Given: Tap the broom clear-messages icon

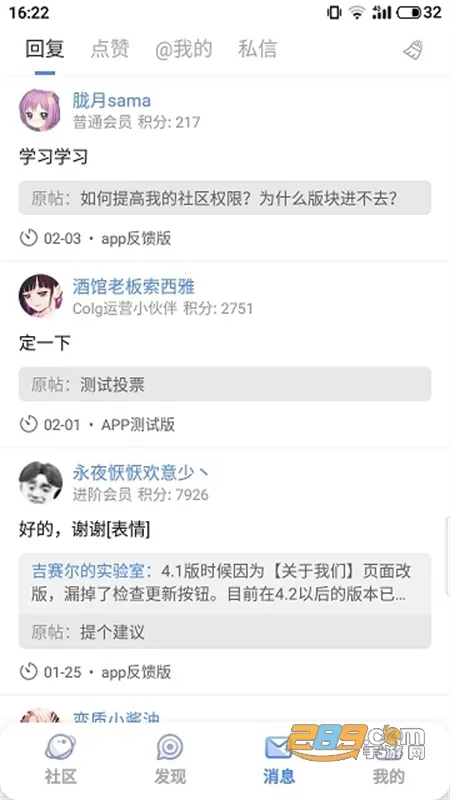Looking at the screenshot, I should coord(413,50).
